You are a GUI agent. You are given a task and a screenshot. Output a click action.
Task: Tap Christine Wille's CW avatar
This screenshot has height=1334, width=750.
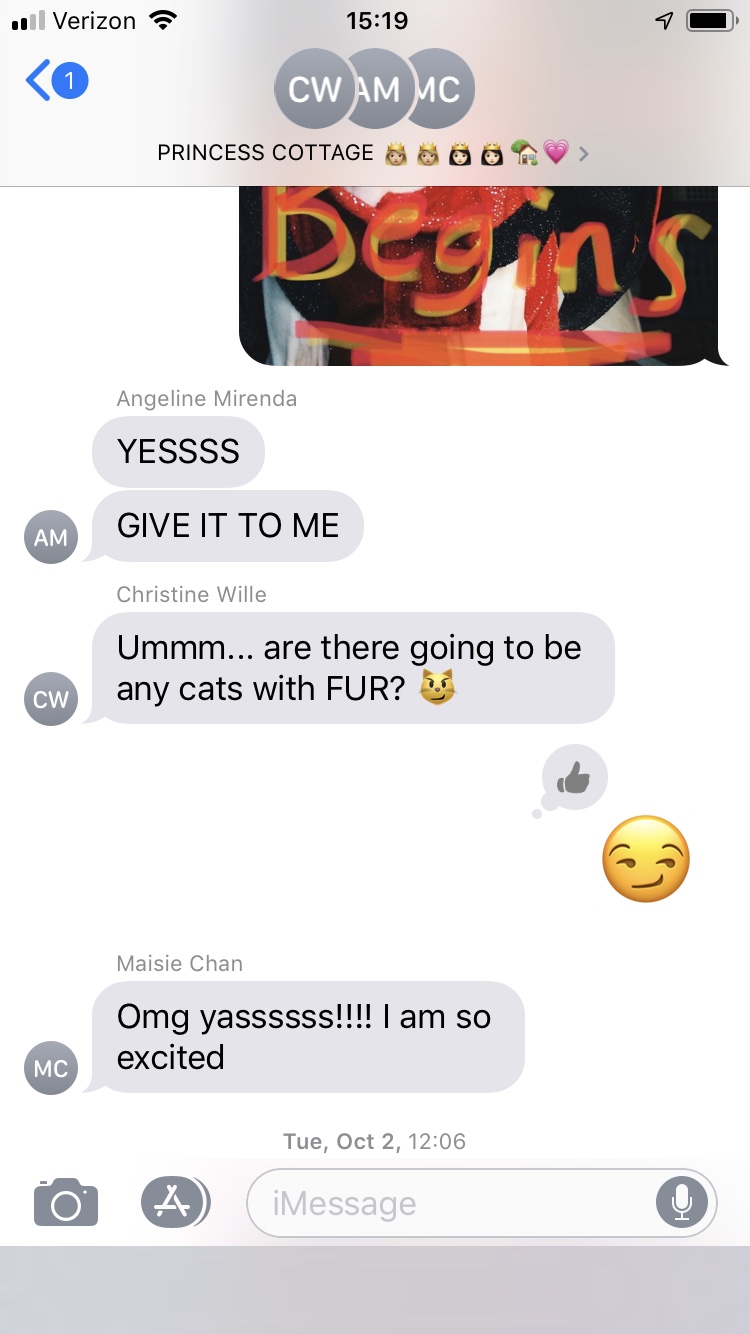click(50, 699)
